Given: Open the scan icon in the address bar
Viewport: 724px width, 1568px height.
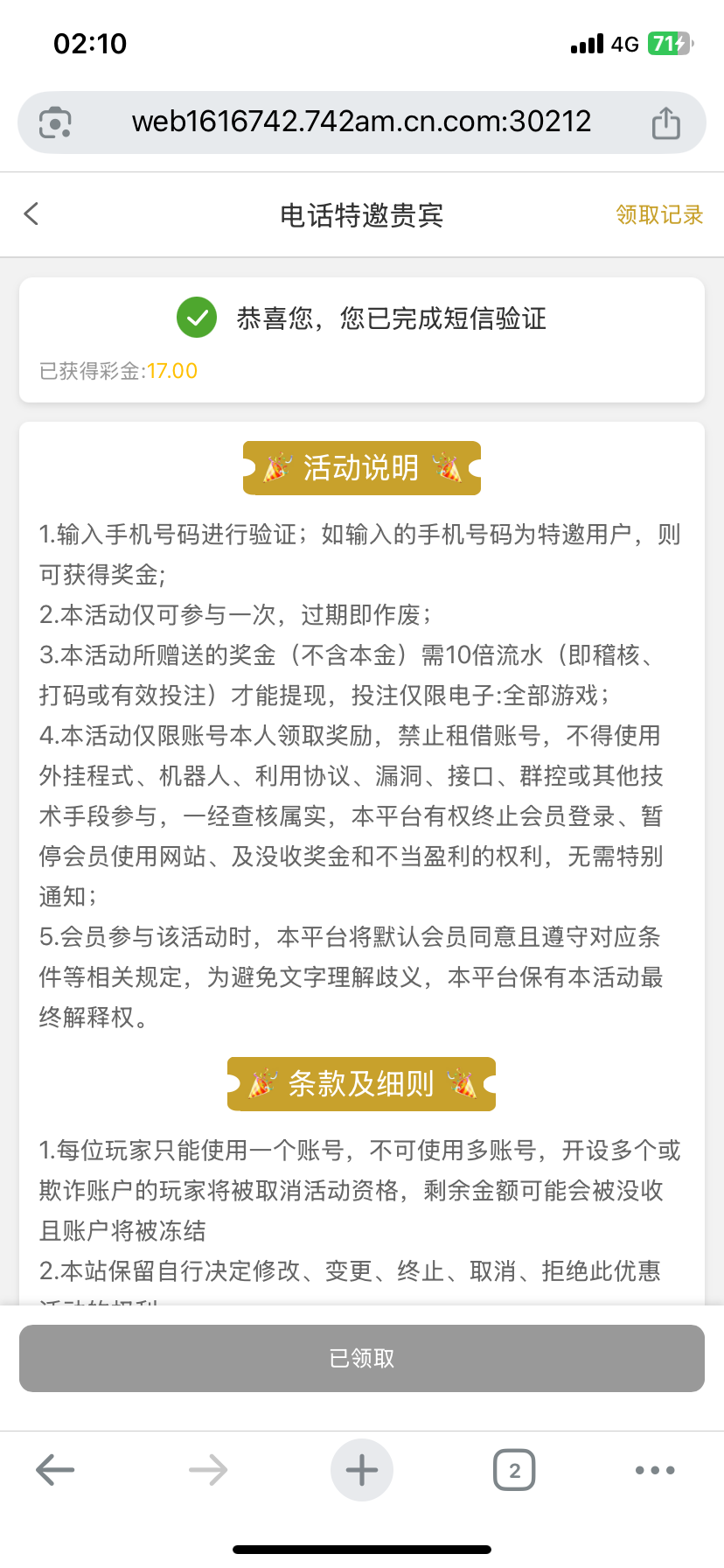Looking at the screenshot, I should click(x=55, y=122).
